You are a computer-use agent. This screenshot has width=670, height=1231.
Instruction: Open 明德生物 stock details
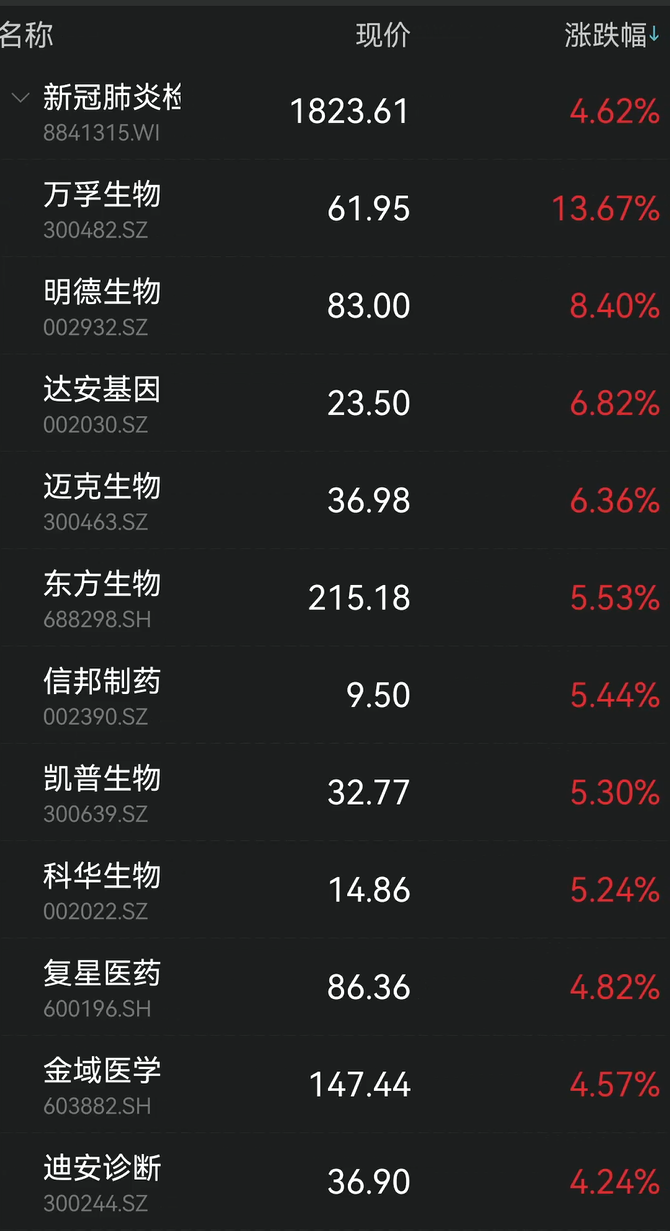tap(335, 306)
